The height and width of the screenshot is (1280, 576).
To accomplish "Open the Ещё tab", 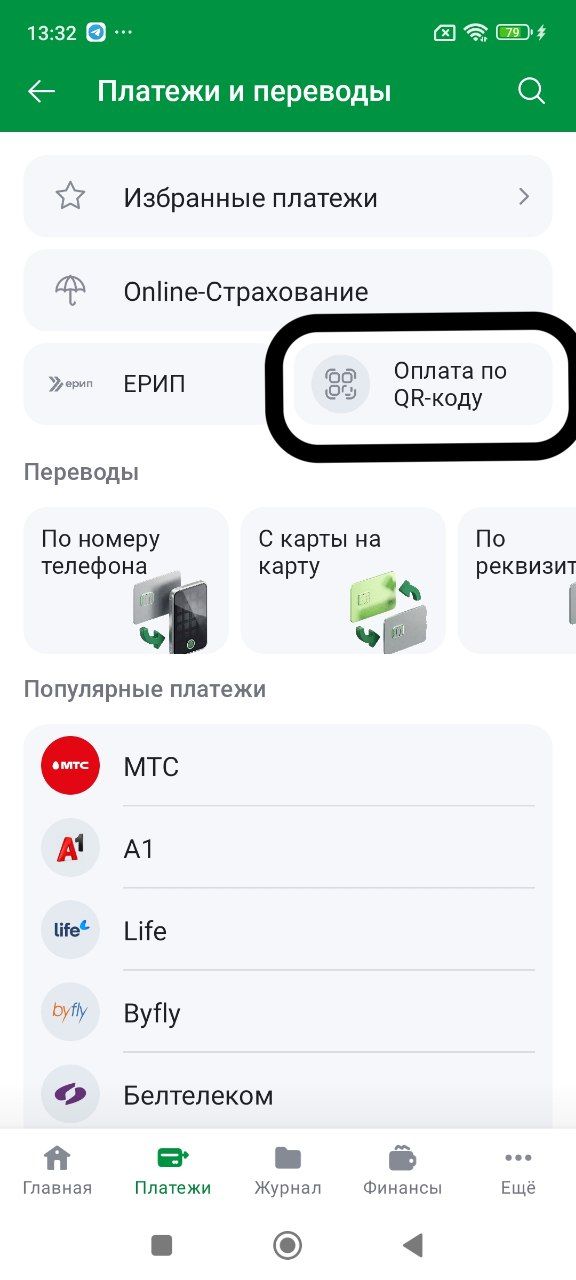I will pyautogui.click(x=518, y=1172).
